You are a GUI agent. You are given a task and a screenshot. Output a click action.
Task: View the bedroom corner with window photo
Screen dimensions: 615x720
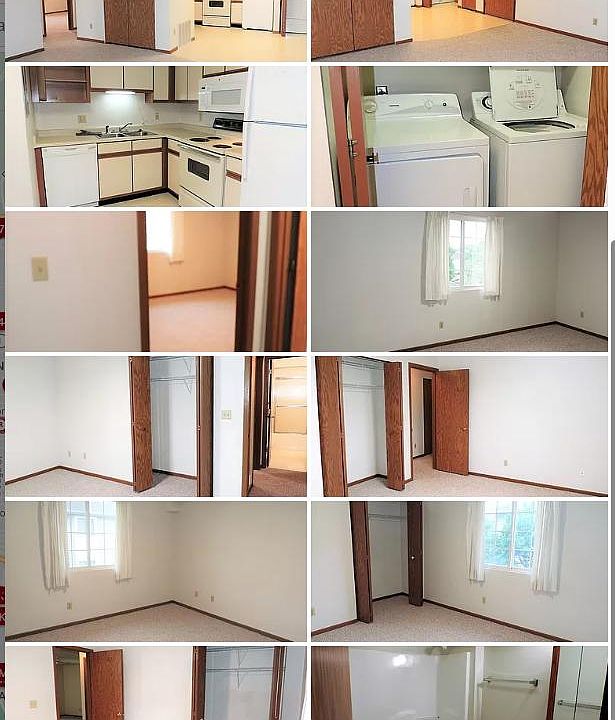point(156,570)
